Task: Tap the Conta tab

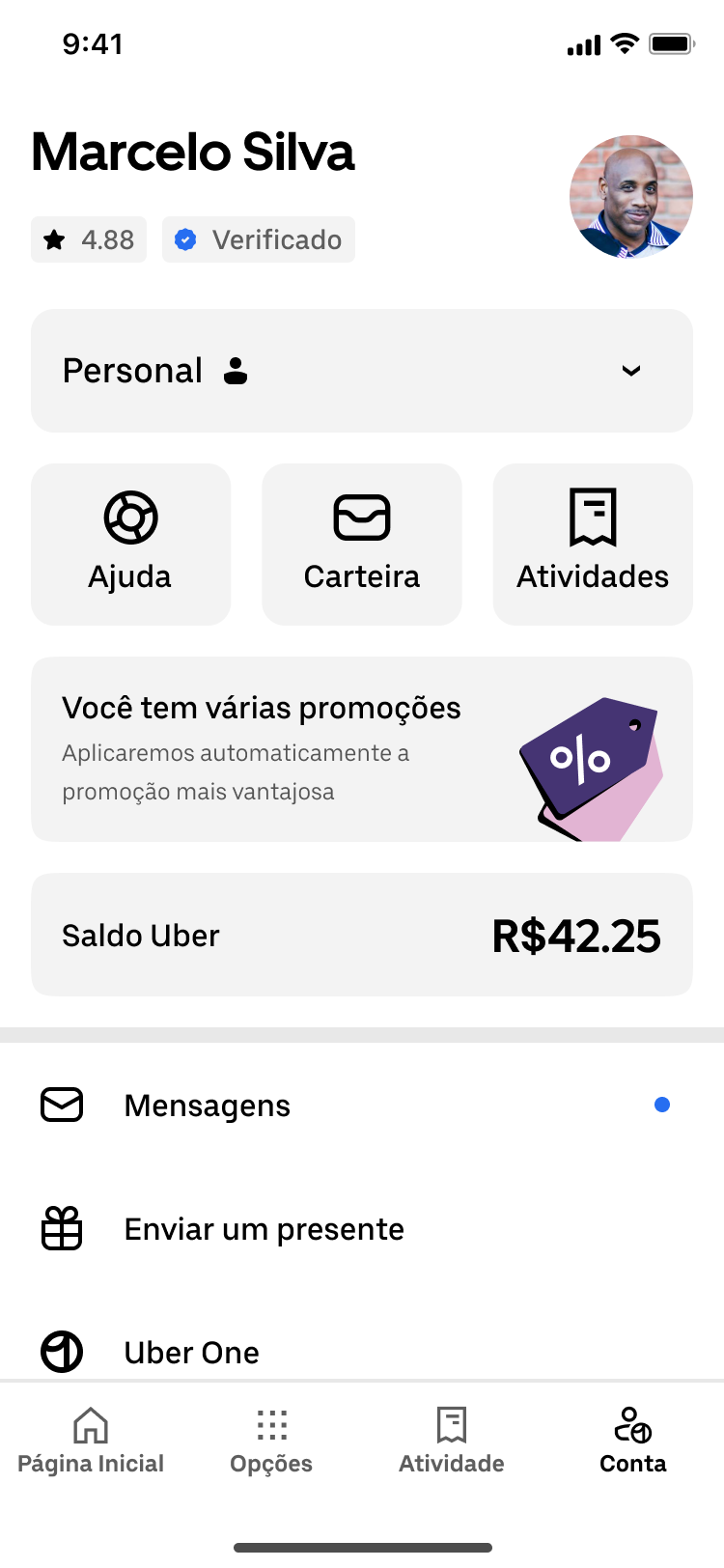Action: 632,1441
